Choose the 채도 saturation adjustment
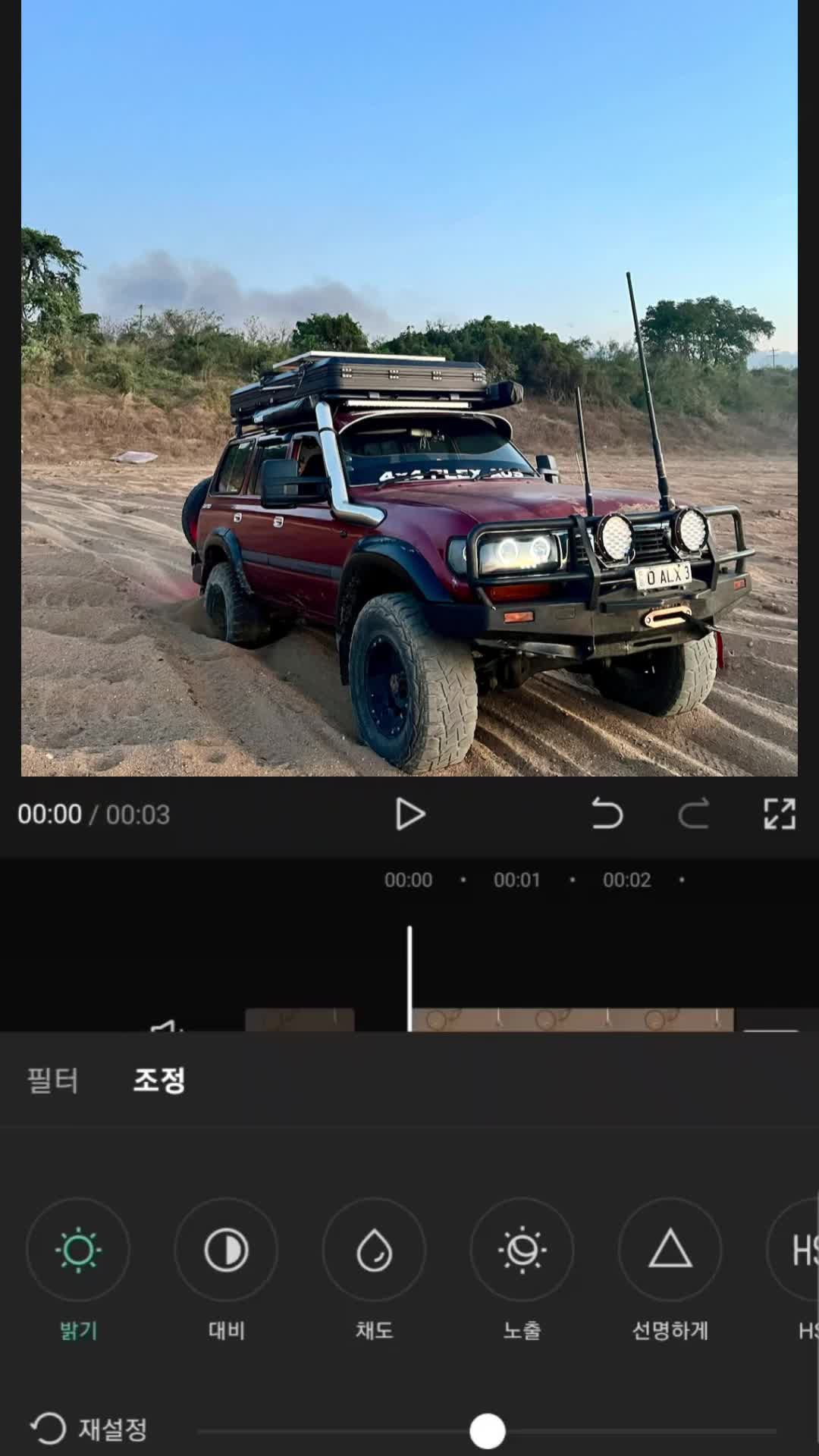The width and height of the screenshot is (819, 1456). click(x=374, y=1250)
